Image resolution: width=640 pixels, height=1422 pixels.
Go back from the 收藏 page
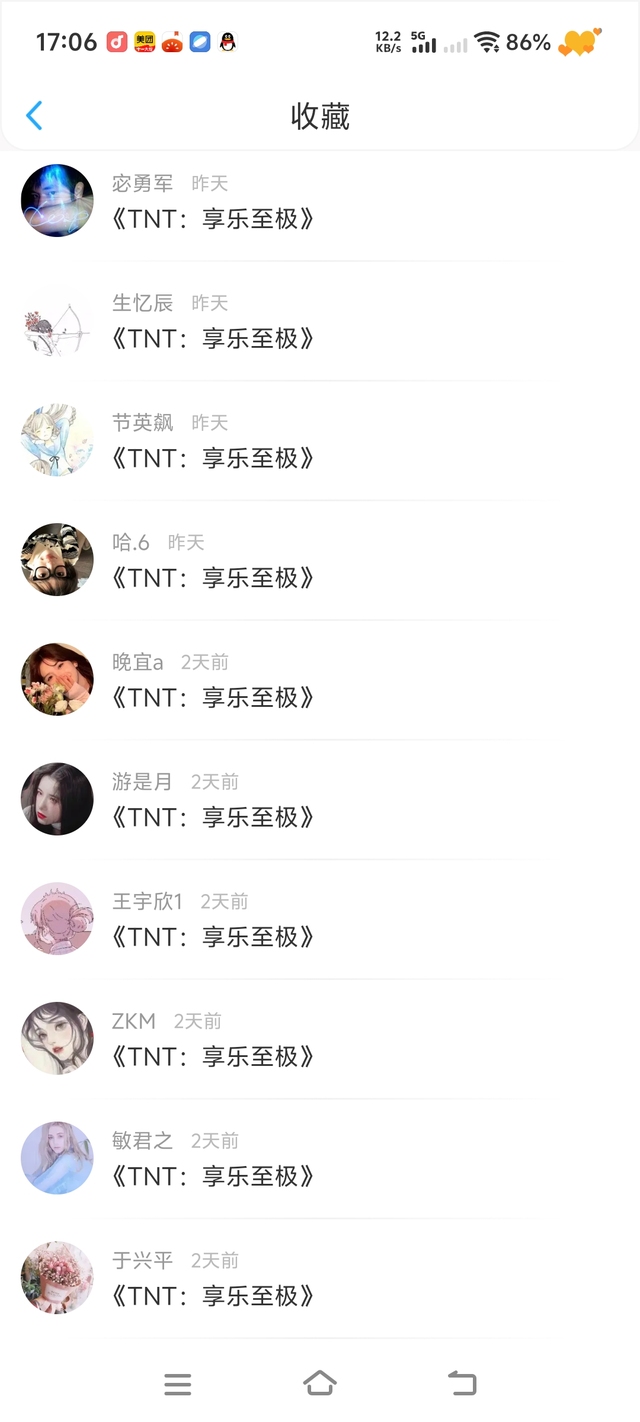pyautogui.click(x=34, y=116)
